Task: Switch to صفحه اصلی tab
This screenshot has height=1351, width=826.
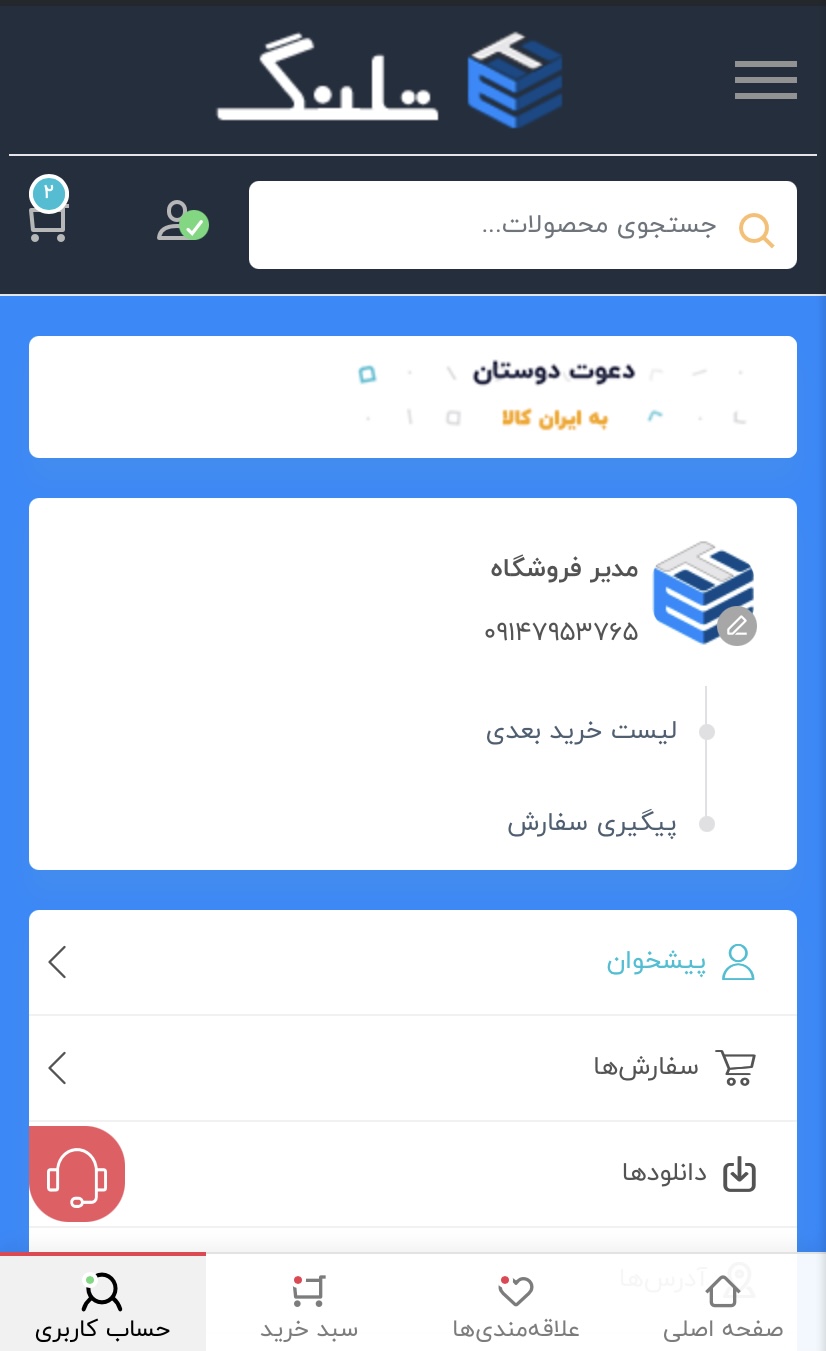Action: click(x=723, y=1305)
